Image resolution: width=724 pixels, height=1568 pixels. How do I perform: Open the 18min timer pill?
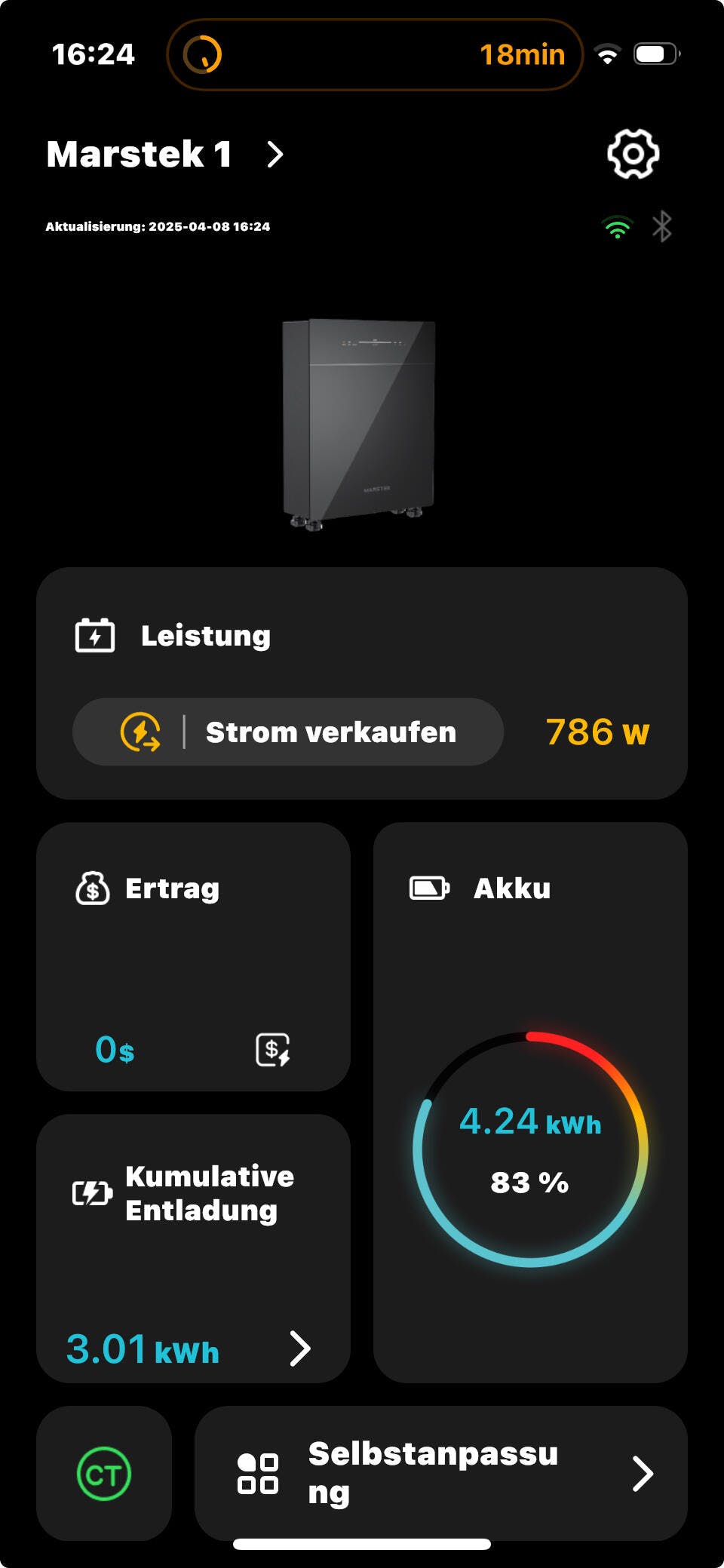[374, 54]
